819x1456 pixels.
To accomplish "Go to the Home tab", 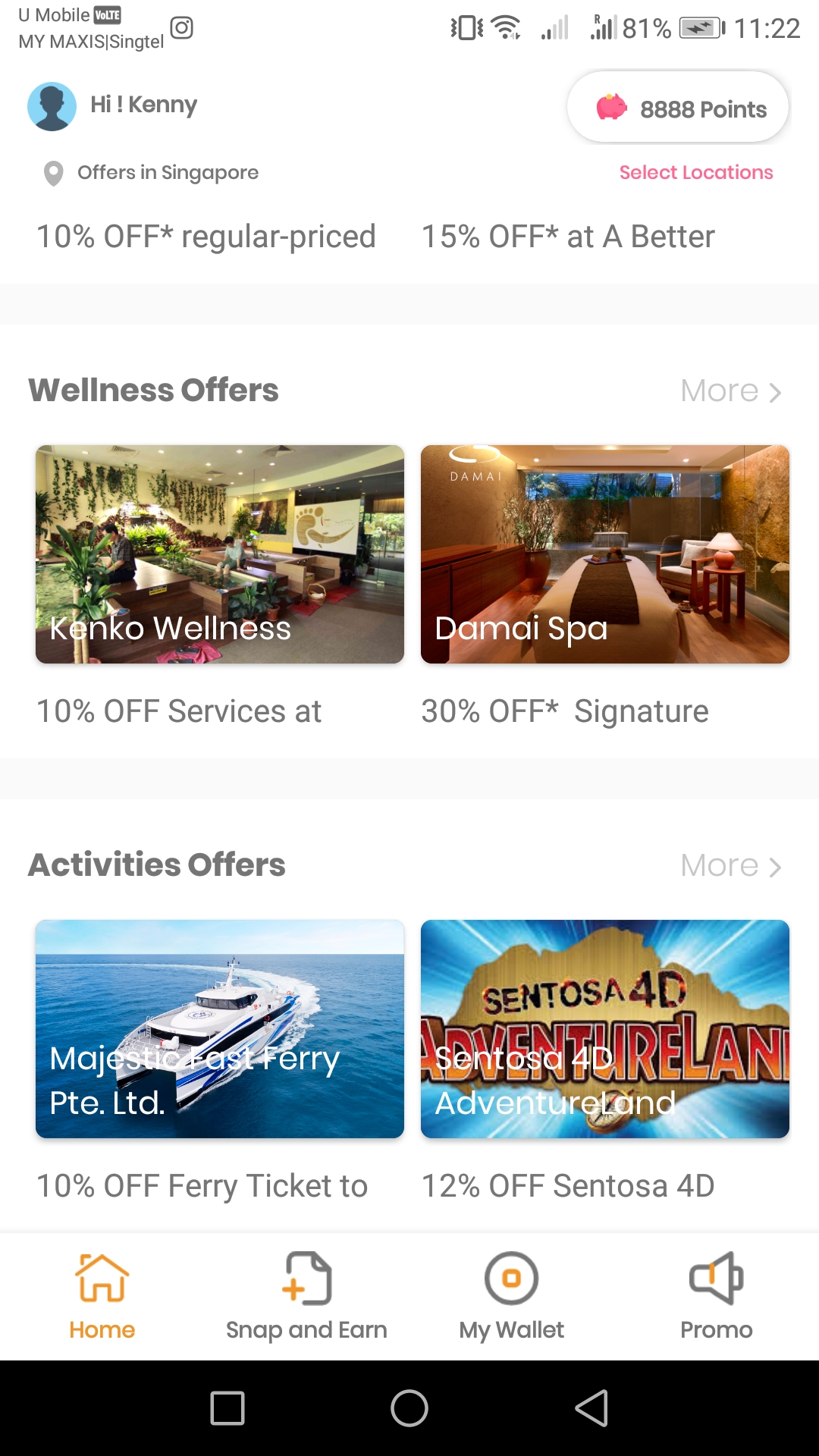I will pos(102,1297).
